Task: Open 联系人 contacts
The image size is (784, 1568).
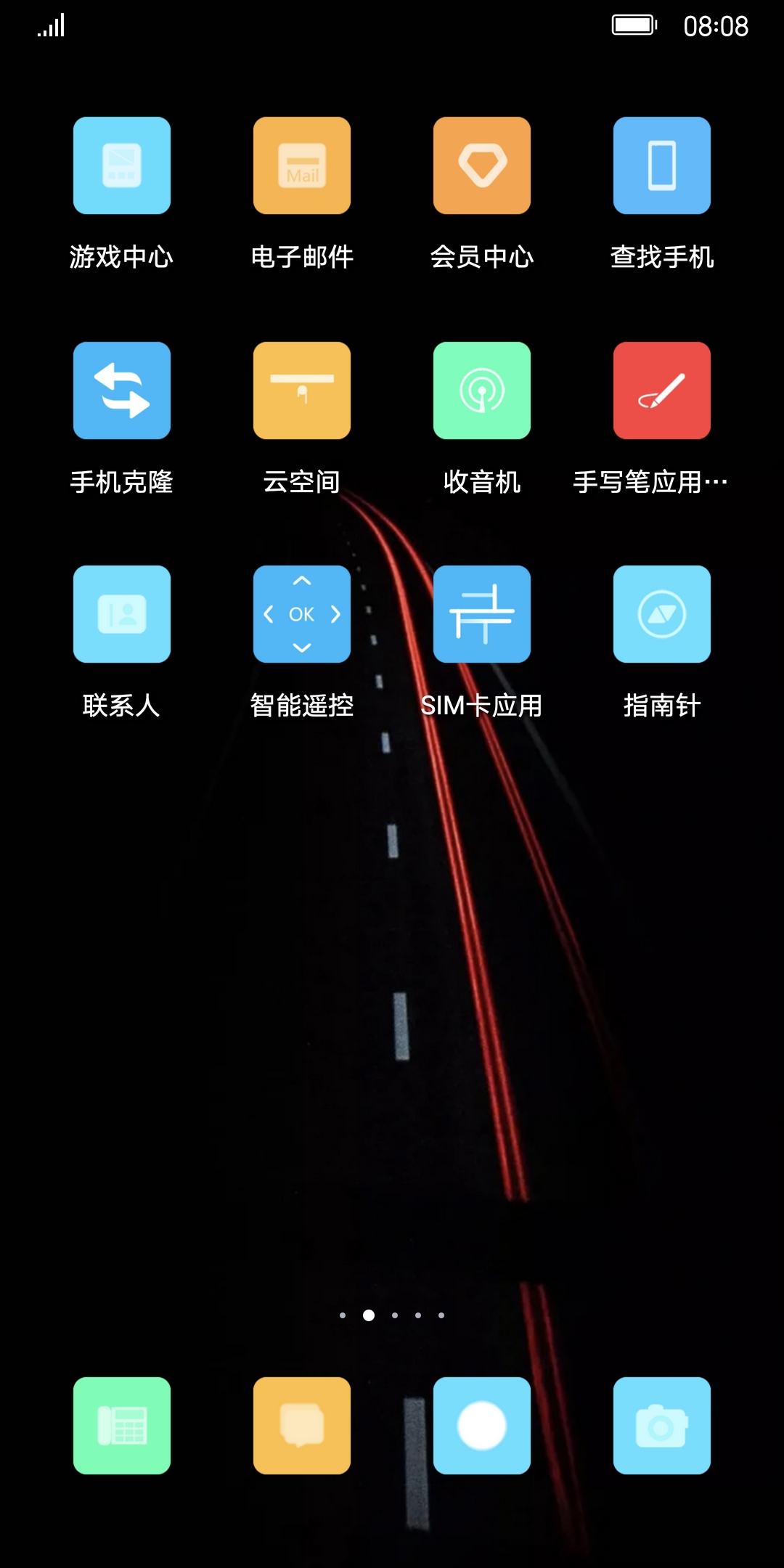Action: coord(122,614)
